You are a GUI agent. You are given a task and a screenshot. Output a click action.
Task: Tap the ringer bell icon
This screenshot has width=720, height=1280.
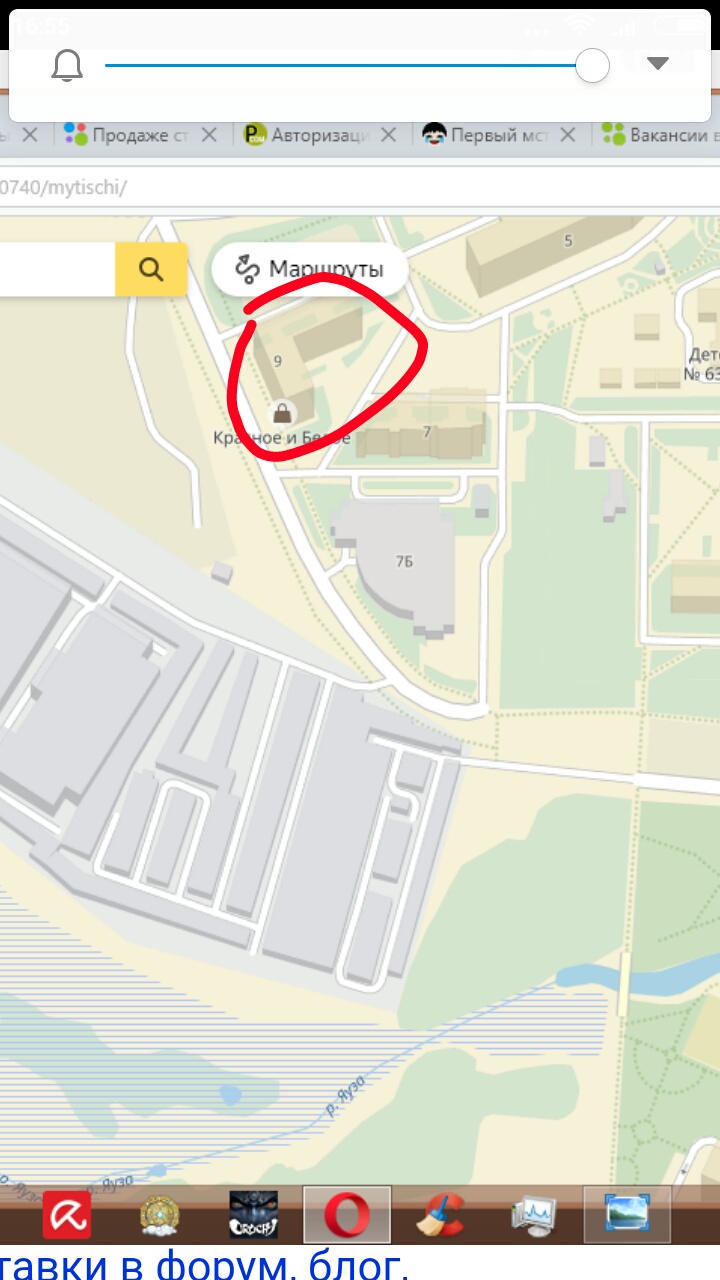(x=67, y=66)
